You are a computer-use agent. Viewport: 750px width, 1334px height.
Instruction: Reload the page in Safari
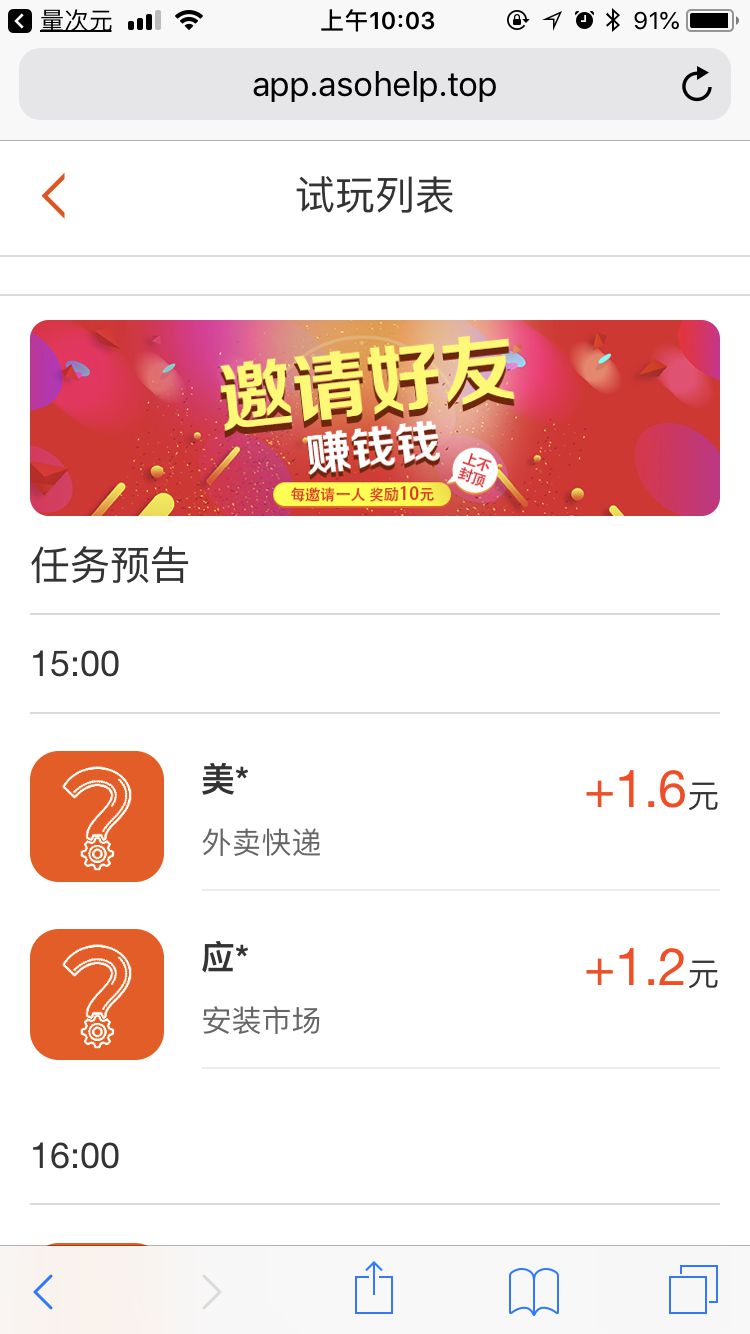(696, 85)
